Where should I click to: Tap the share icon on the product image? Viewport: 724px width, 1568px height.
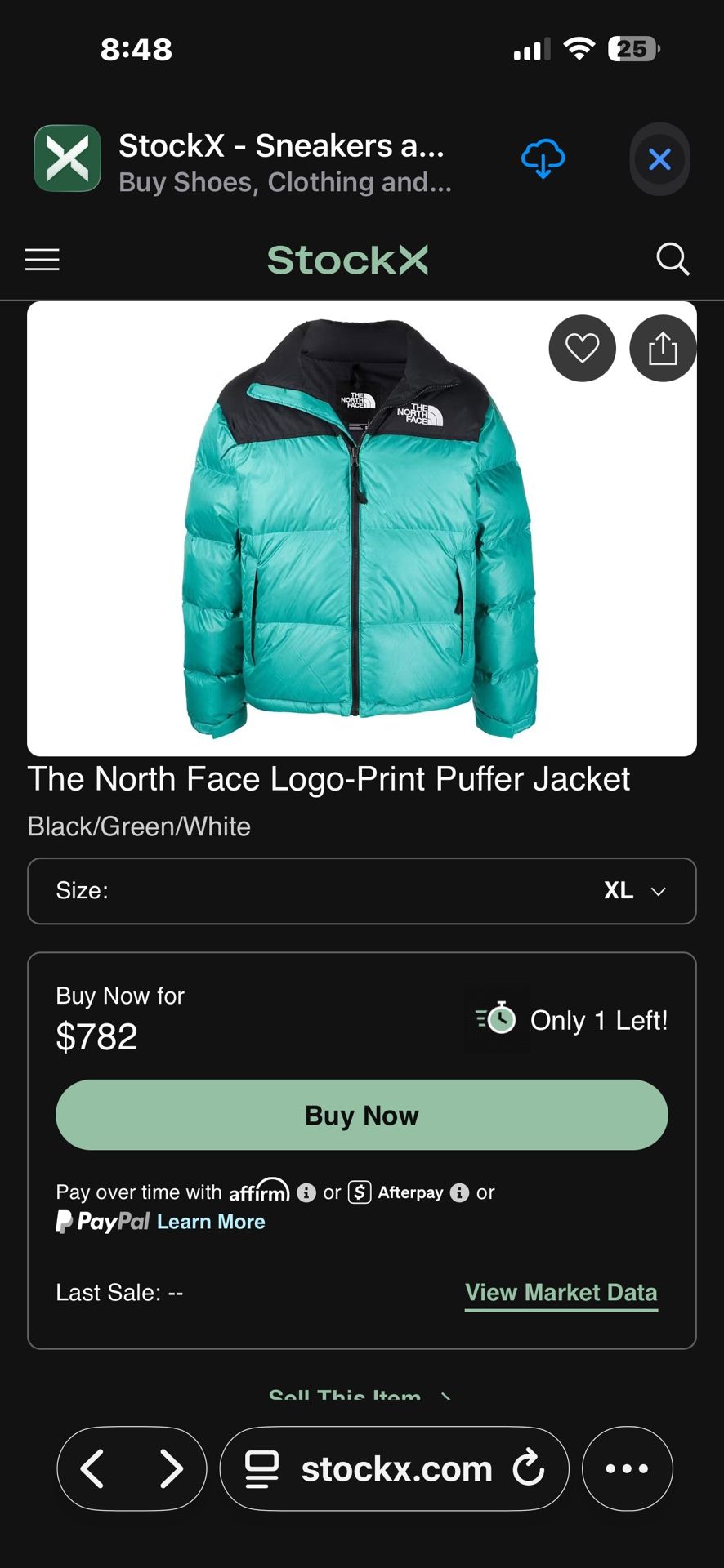[663, 348]
